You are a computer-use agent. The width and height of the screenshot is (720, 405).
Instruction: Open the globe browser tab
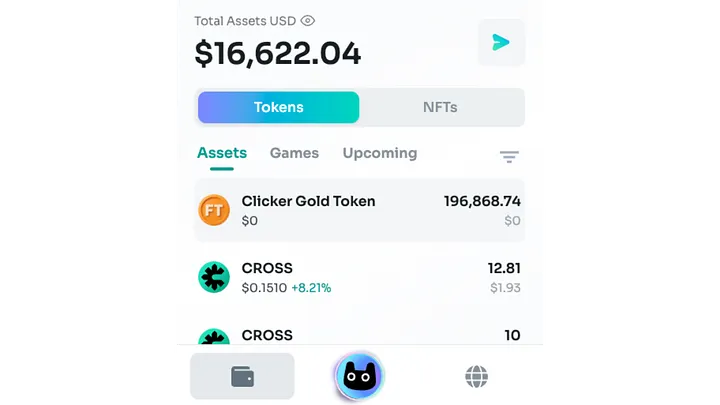point(477,377)
